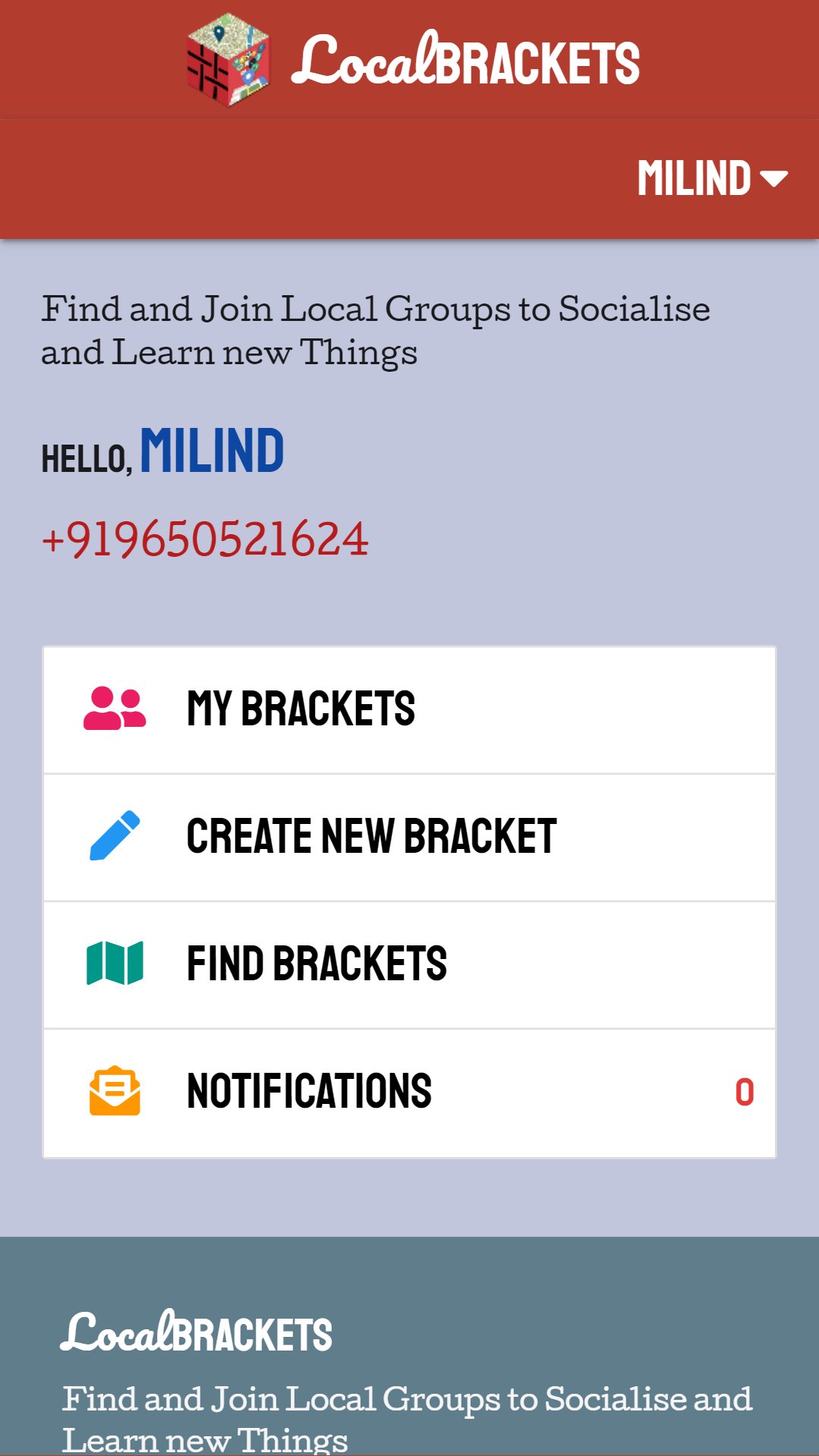
Task: Expand the MILIND account dropdown
Action: [x=712, y=178]
